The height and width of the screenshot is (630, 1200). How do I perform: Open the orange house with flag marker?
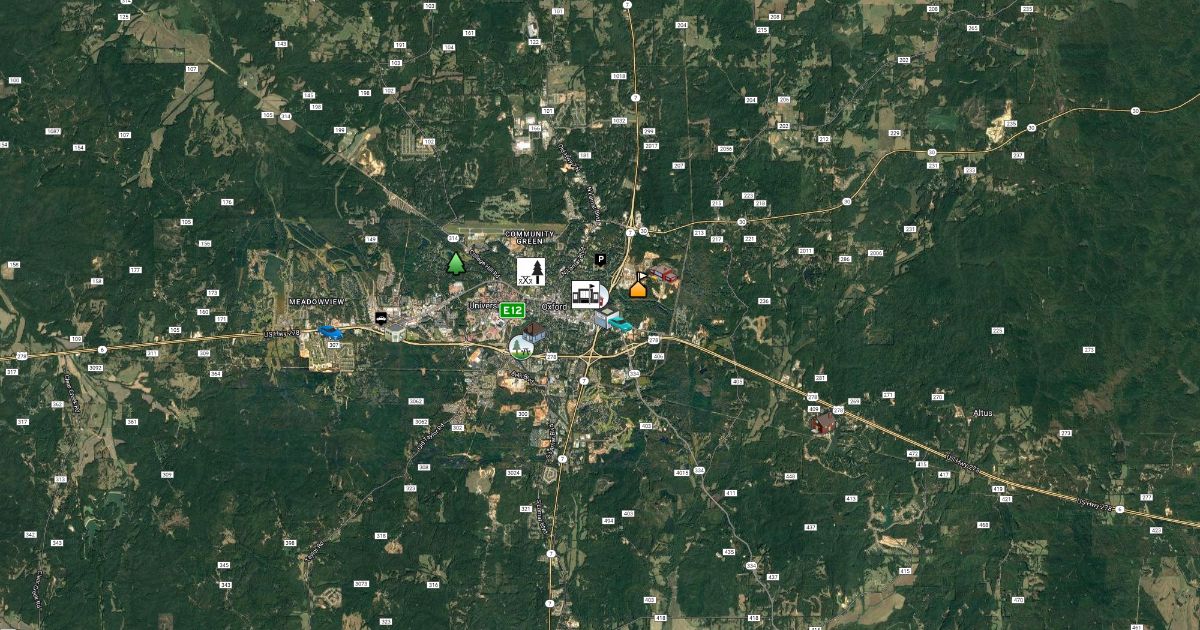click(638, 287)
